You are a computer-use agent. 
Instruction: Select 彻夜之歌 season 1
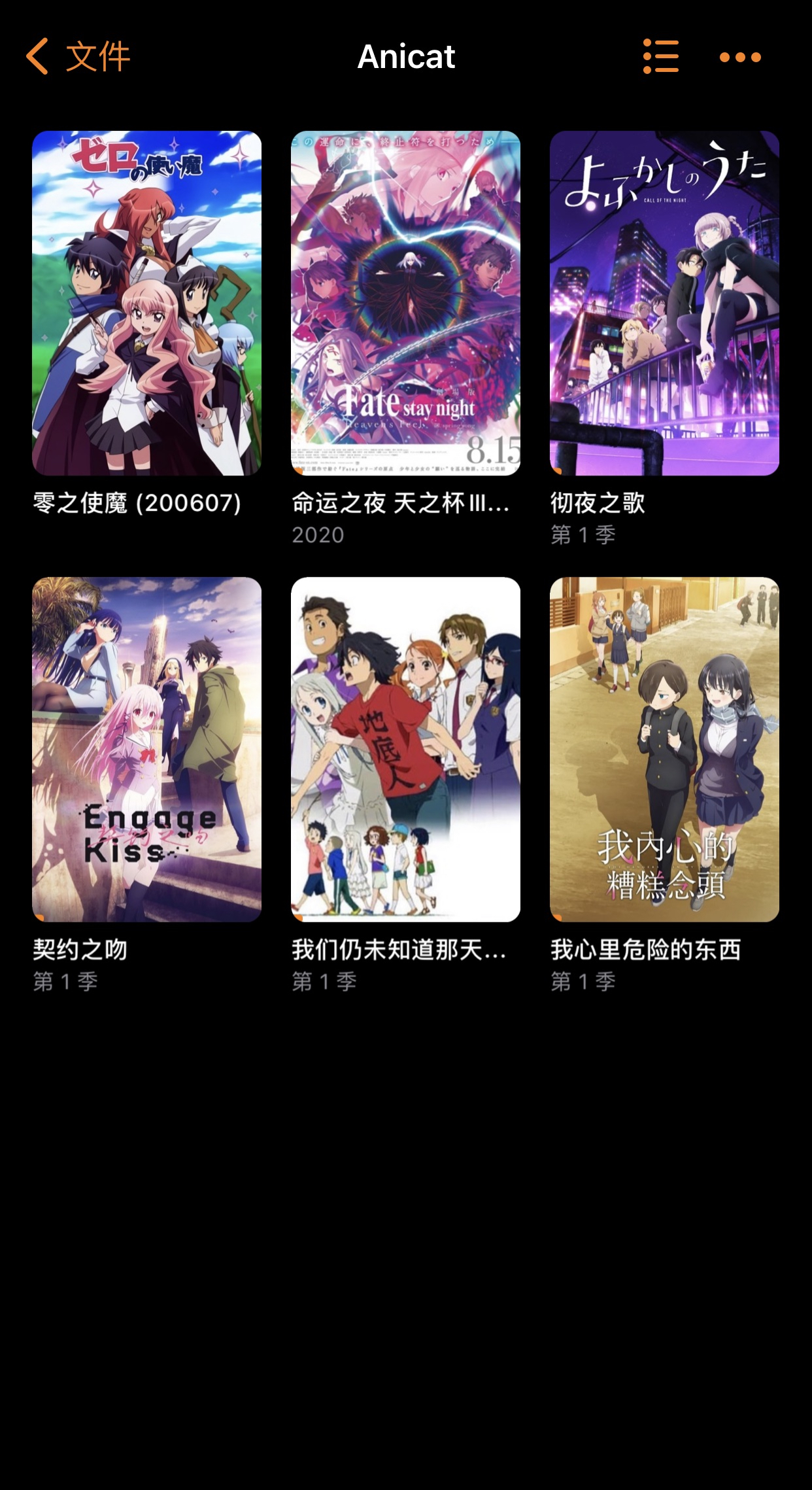664,303
